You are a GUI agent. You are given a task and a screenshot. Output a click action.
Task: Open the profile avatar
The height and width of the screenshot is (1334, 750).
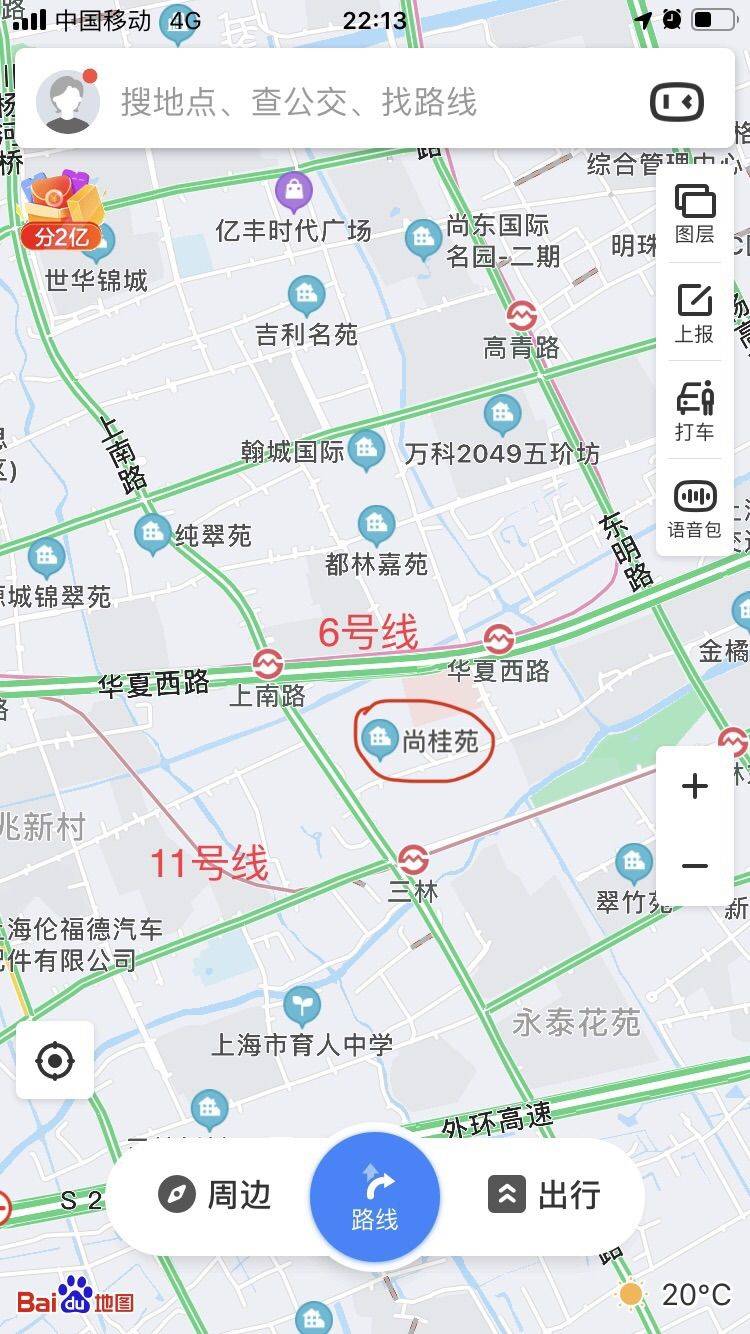pos(68,101)
